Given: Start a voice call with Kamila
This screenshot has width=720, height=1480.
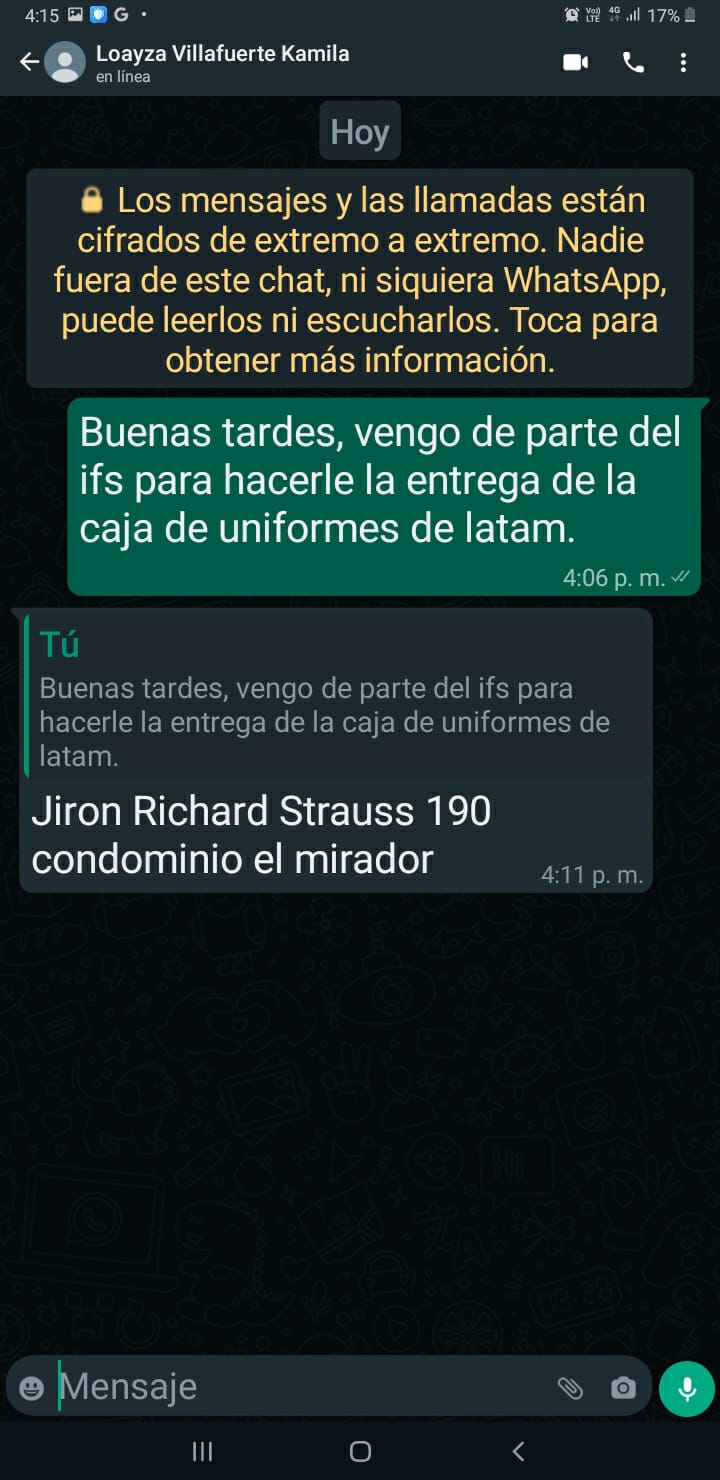Looking at the screenshot, I should (633, 62).
